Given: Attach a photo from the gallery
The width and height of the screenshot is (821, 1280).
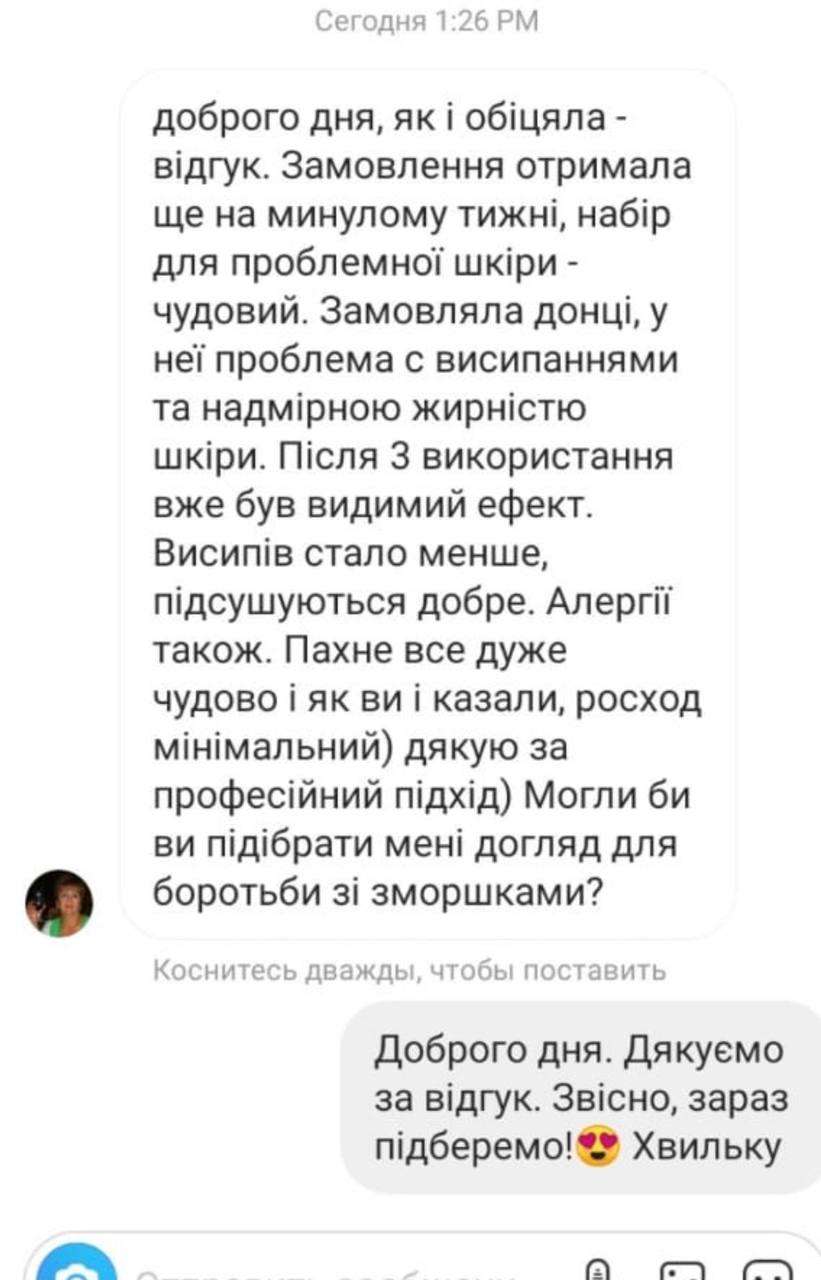Looking at the screenshot, I should click(x=683, y=1271).
